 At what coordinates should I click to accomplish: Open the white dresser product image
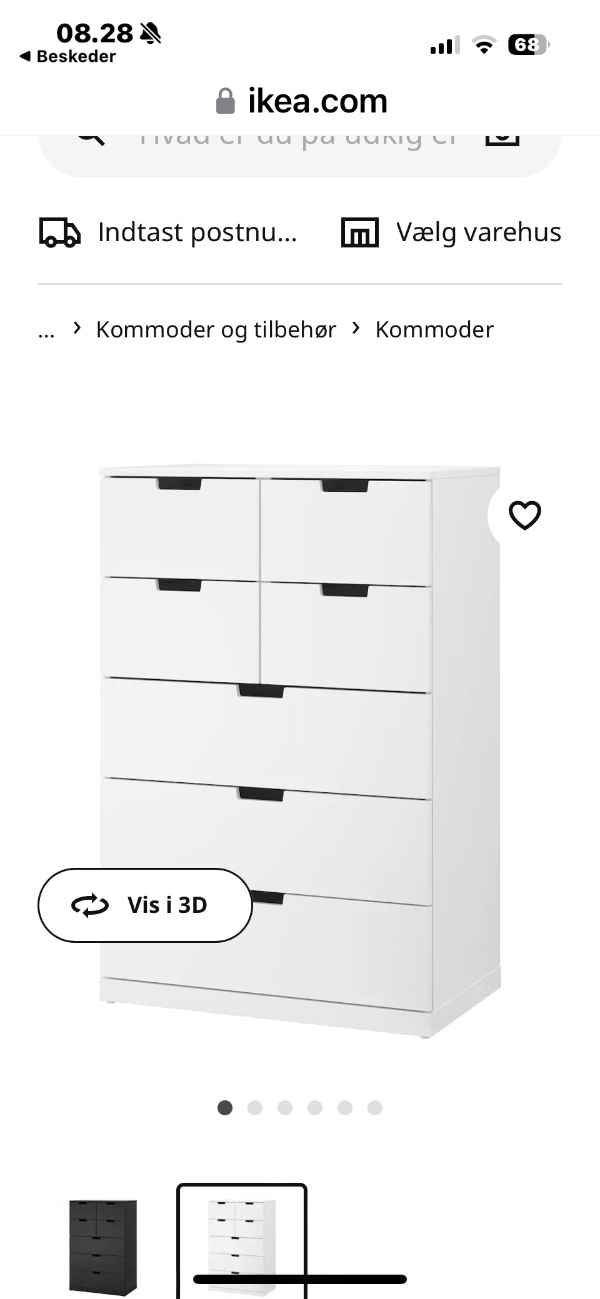[x=300, y=740]
